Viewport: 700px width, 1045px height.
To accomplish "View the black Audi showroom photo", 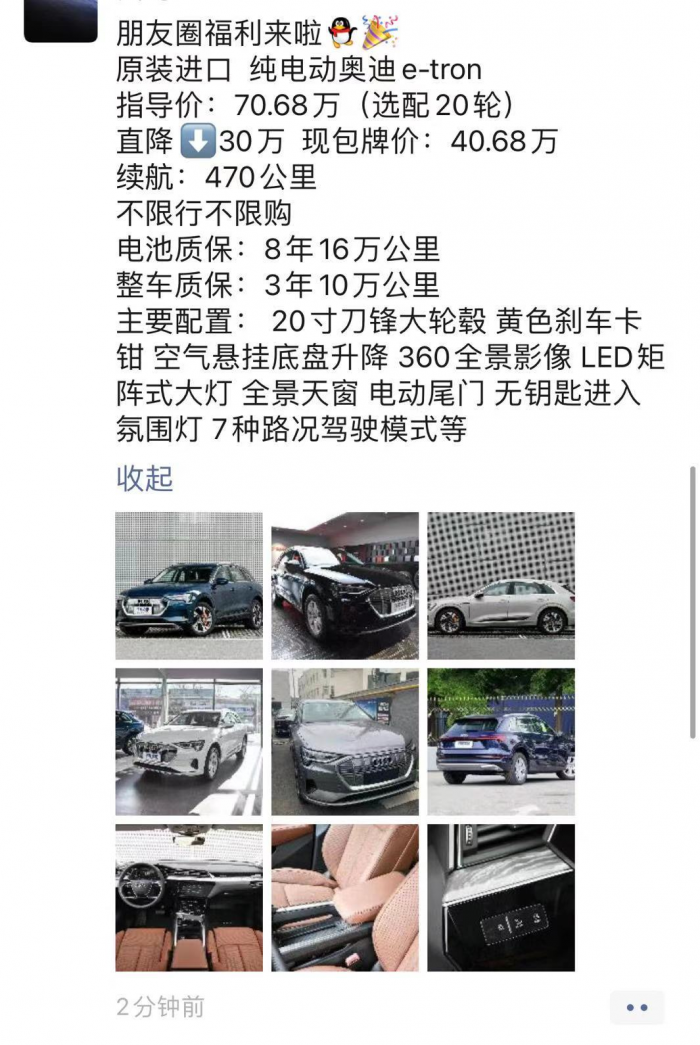I will point(345,586).
